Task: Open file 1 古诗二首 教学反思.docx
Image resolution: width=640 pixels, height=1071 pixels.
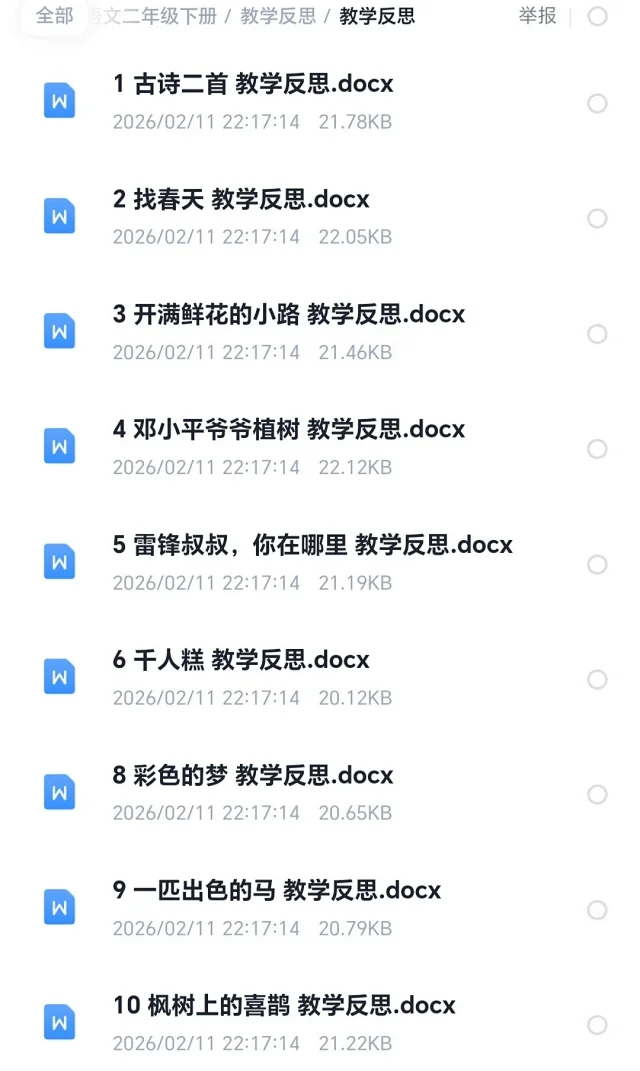Action: 253,85
